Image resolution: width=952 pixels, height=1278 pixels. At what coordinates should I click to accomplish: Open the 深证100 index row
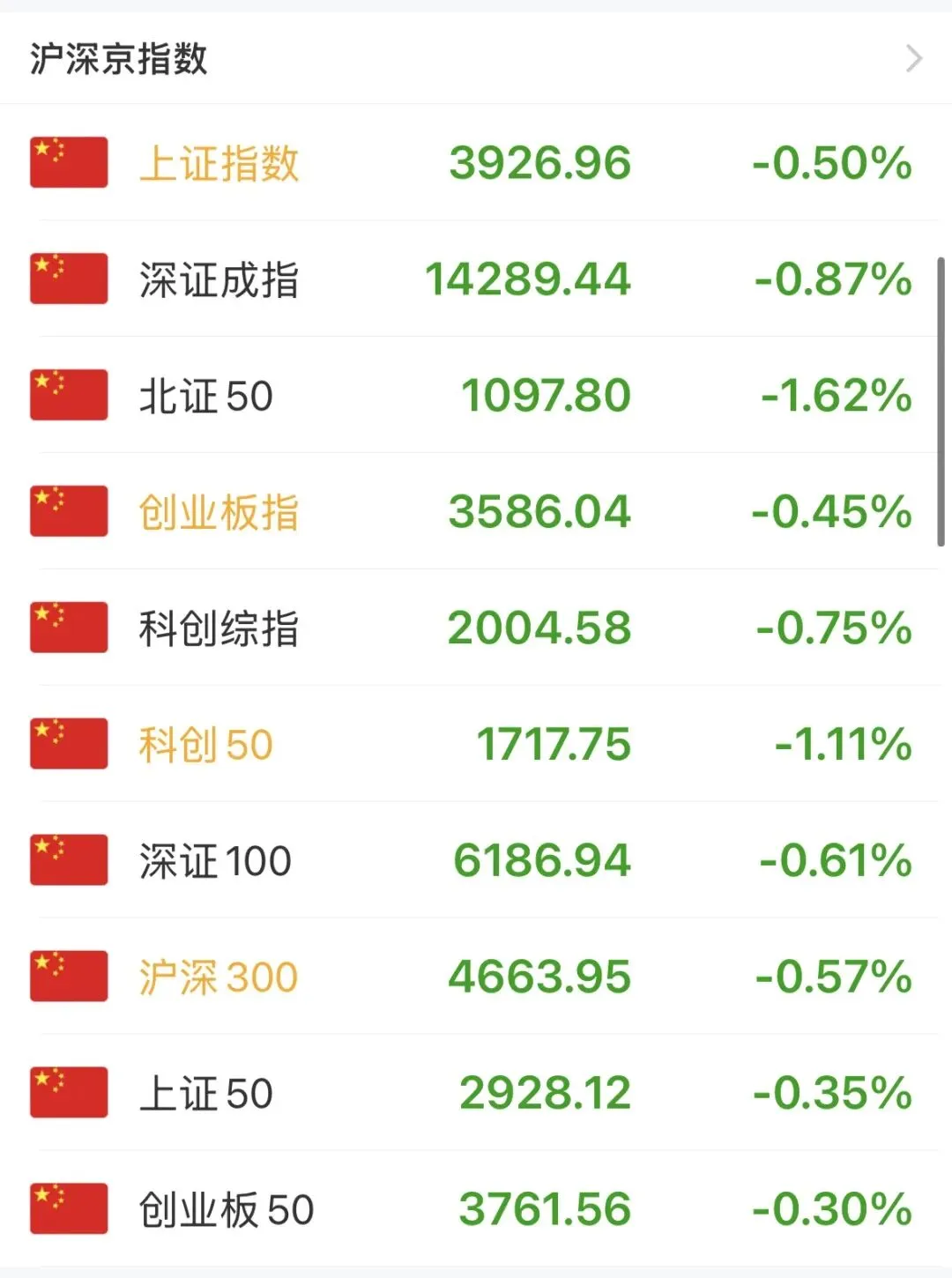(476, 860)
